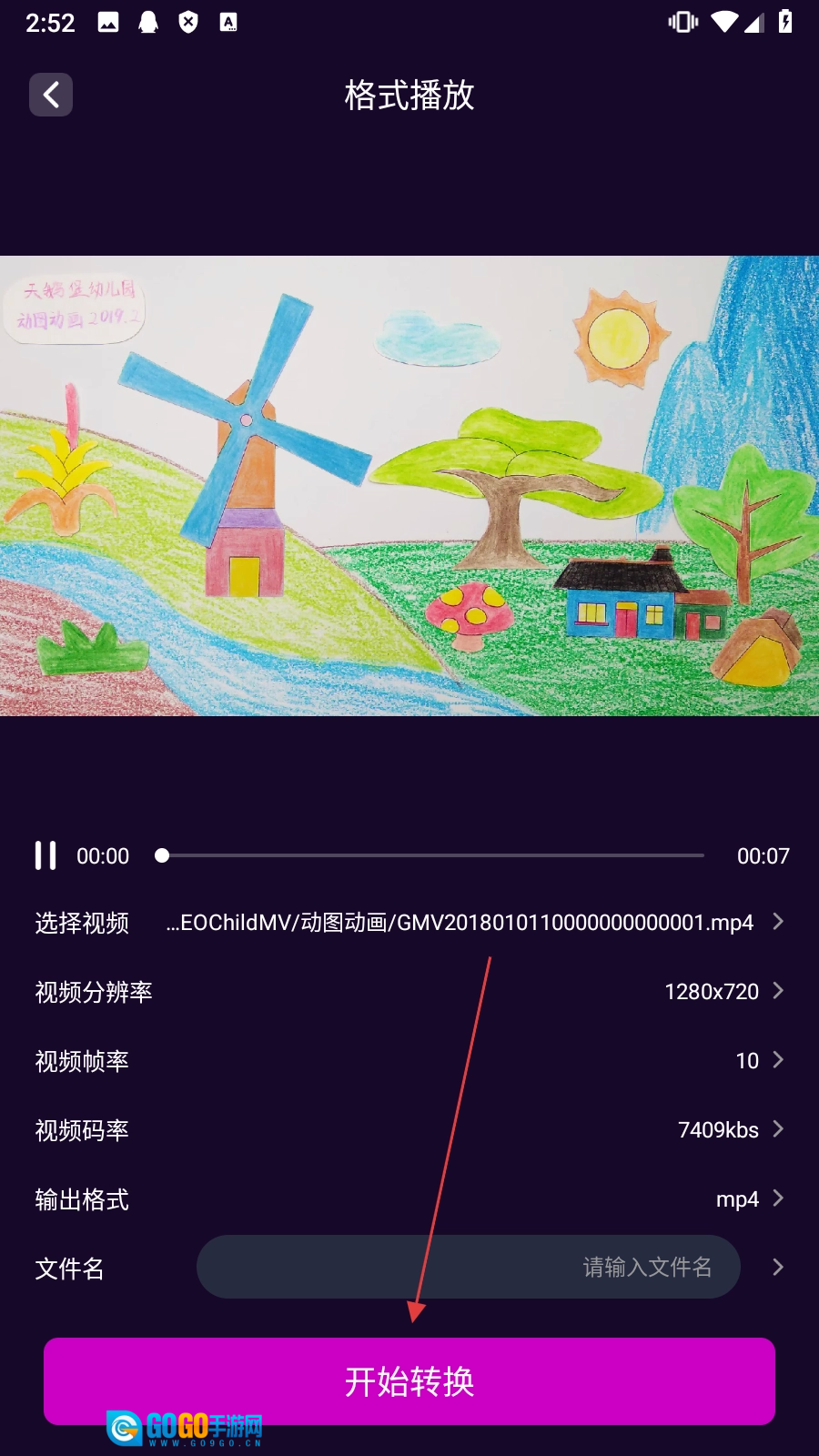Tap the video progress slider

[432, 855]
